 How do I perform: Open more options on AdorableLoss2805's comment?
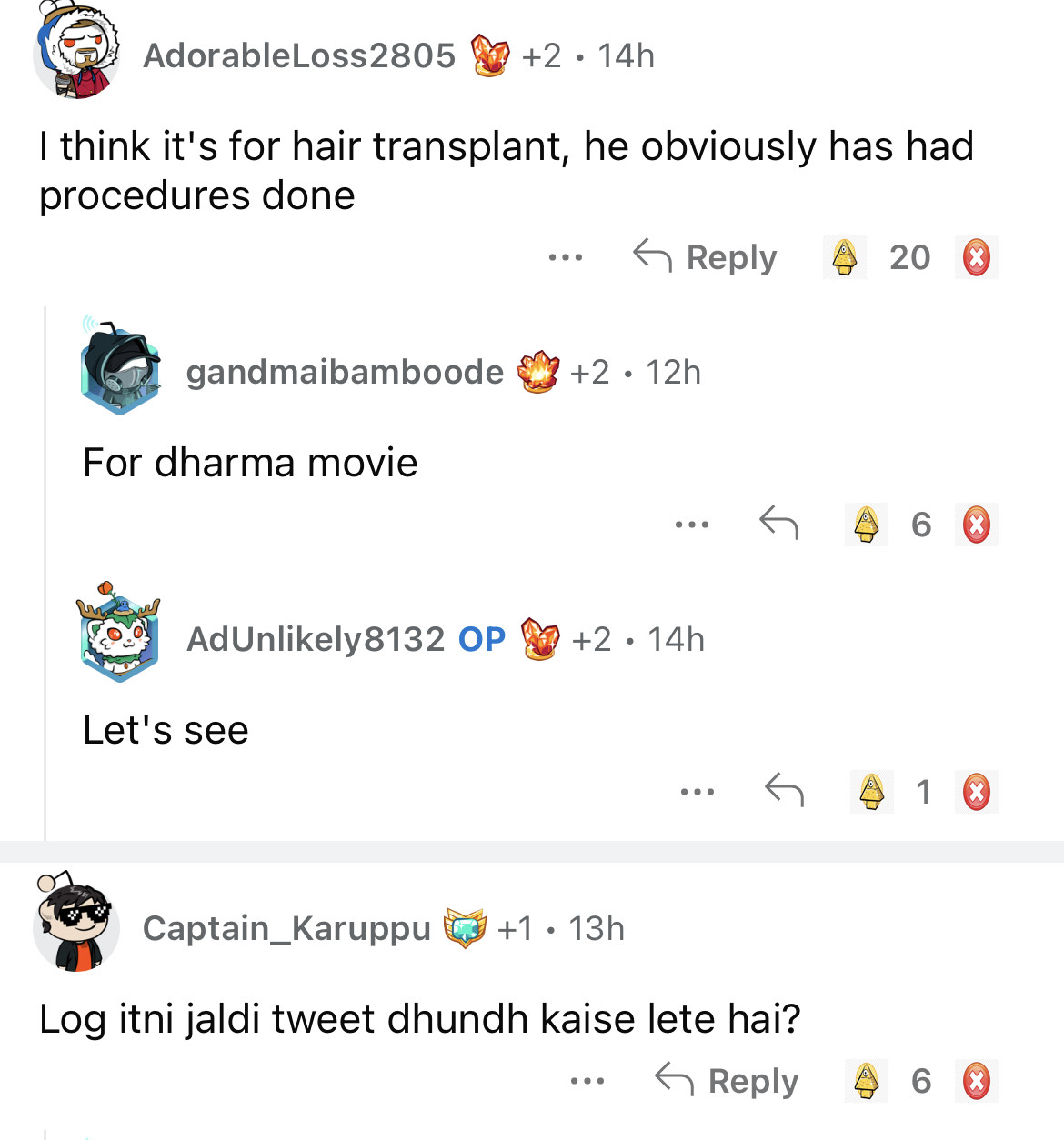(565, 257)
